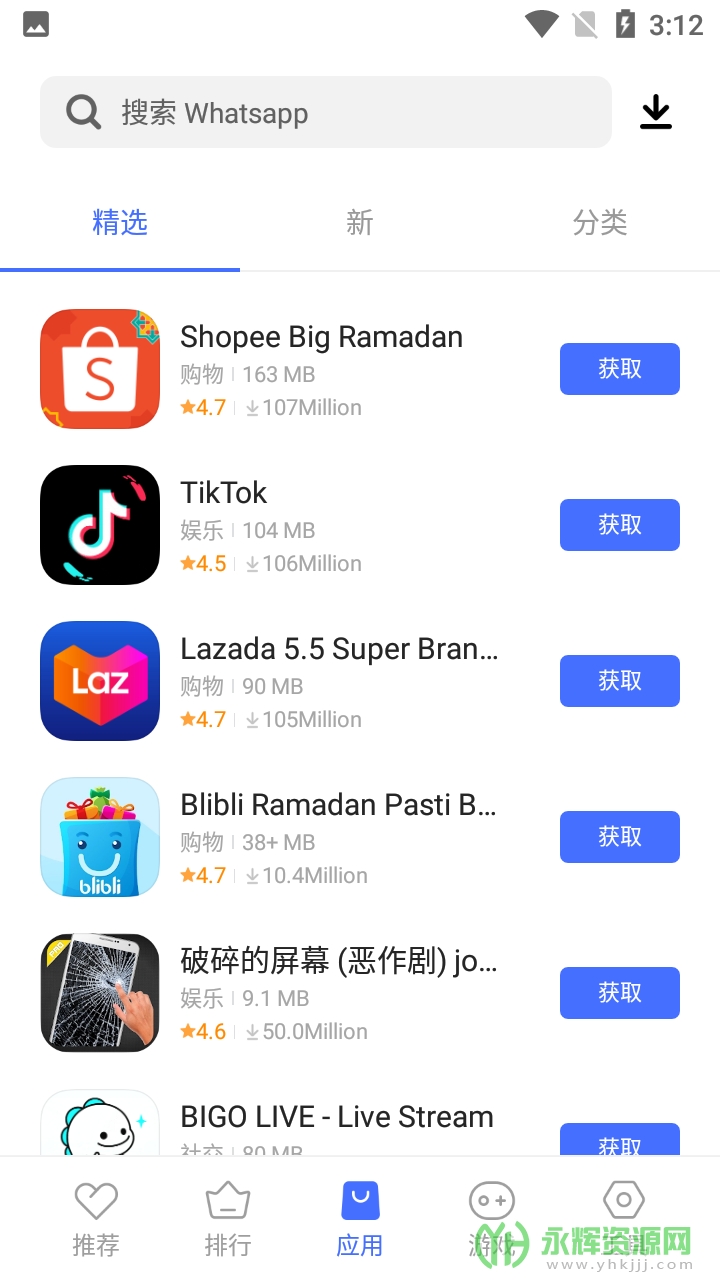The width and height of the screenshot is (720, 1280).
Task: Get the 破碎的屏幕 prank app
Action: (619, 993)
